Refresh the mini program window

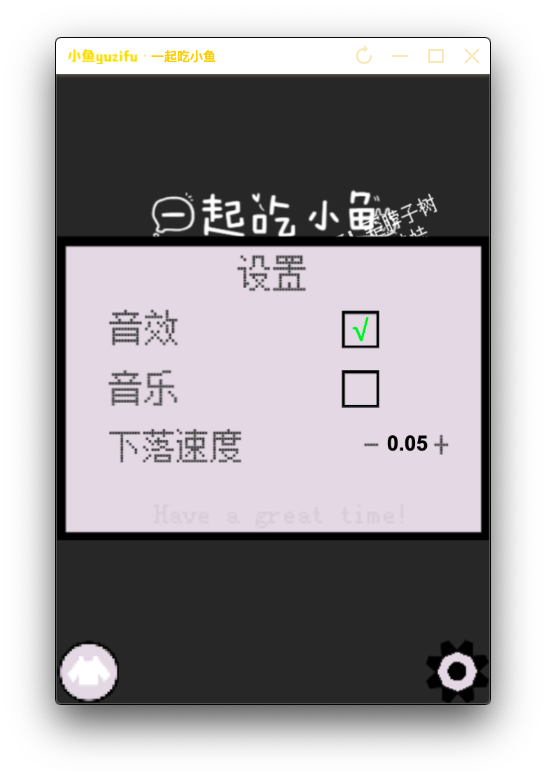(364, 56)
